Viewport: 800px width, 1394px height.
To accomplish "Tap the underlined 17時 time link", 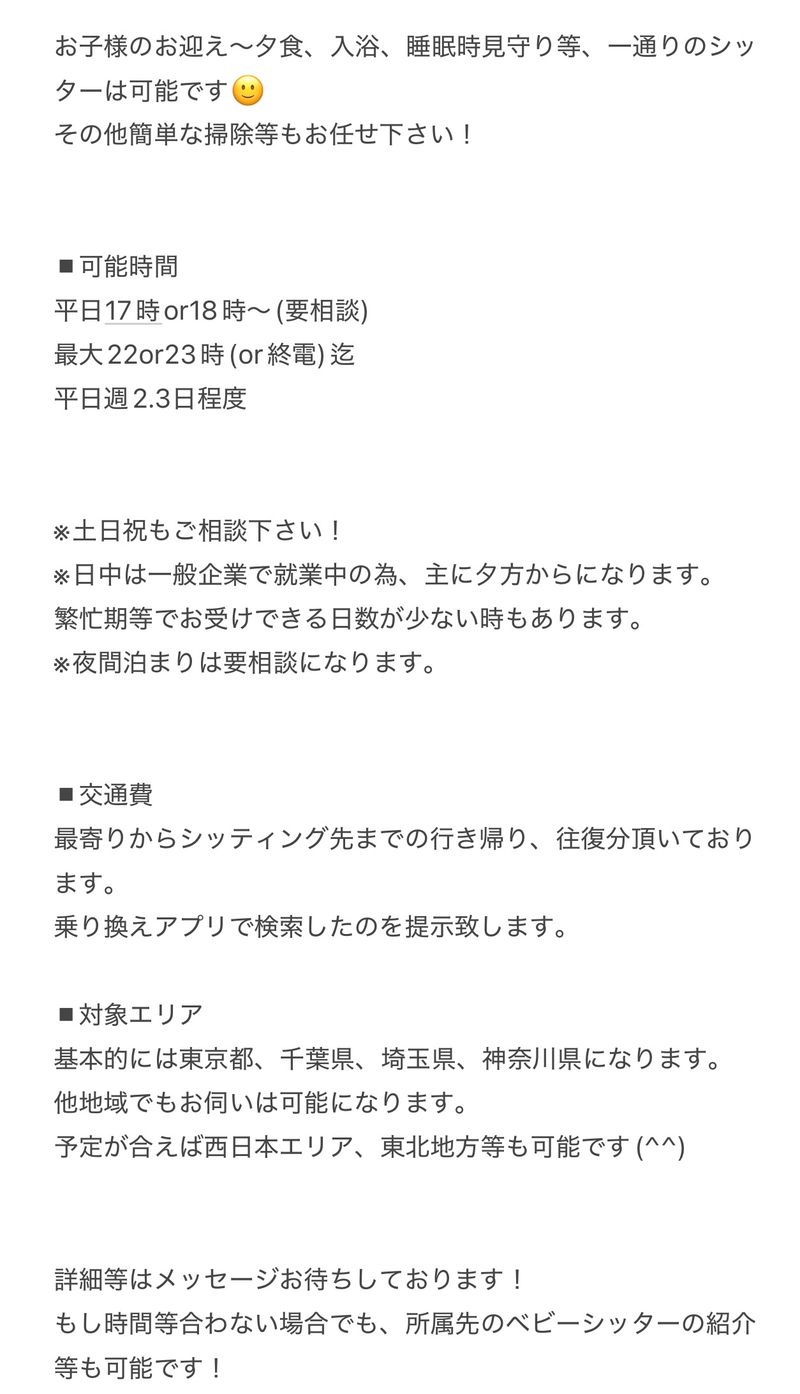I will pos(133,311).
